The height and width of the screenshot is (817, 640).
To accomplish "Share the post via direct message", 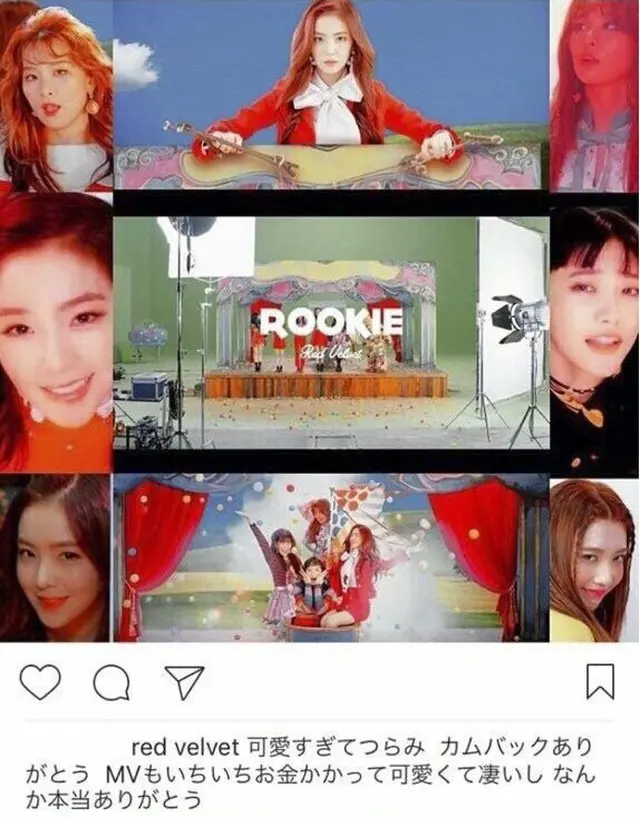I will point(182,681).
